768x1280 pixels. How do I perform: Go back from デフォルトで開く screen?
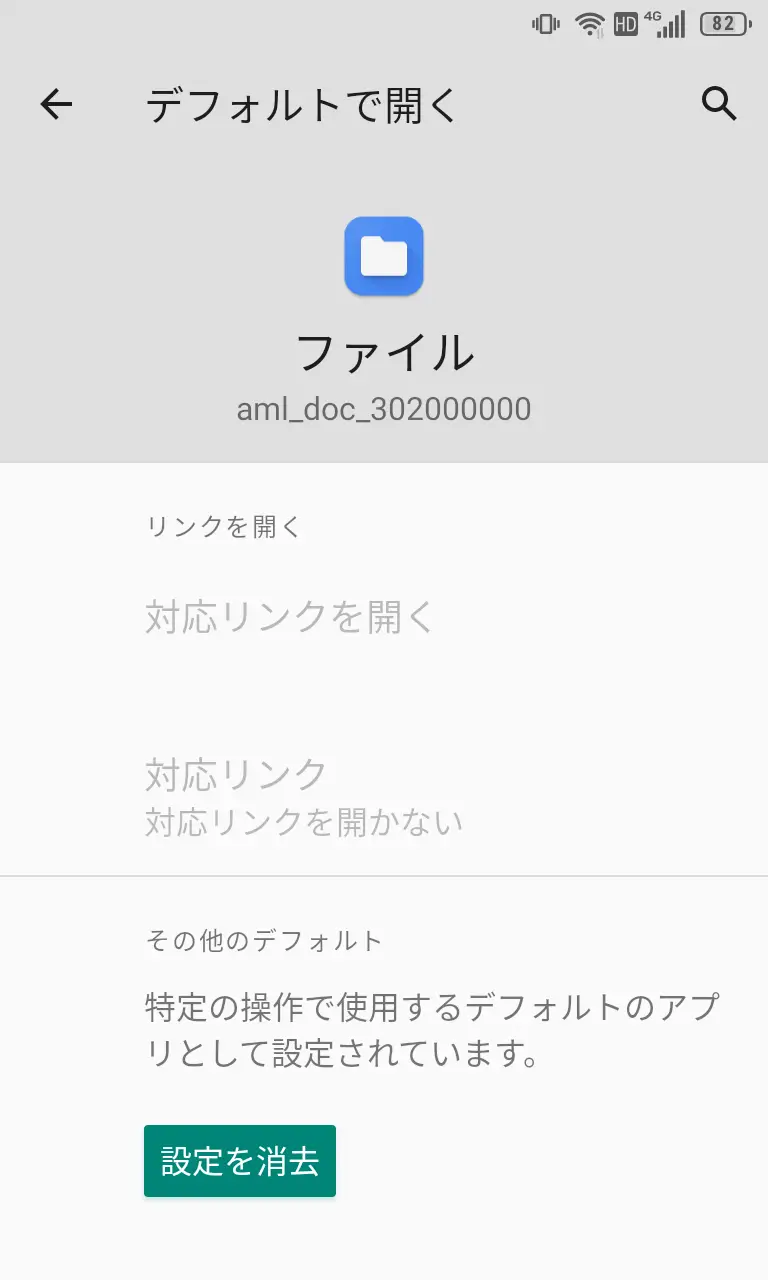56,104
